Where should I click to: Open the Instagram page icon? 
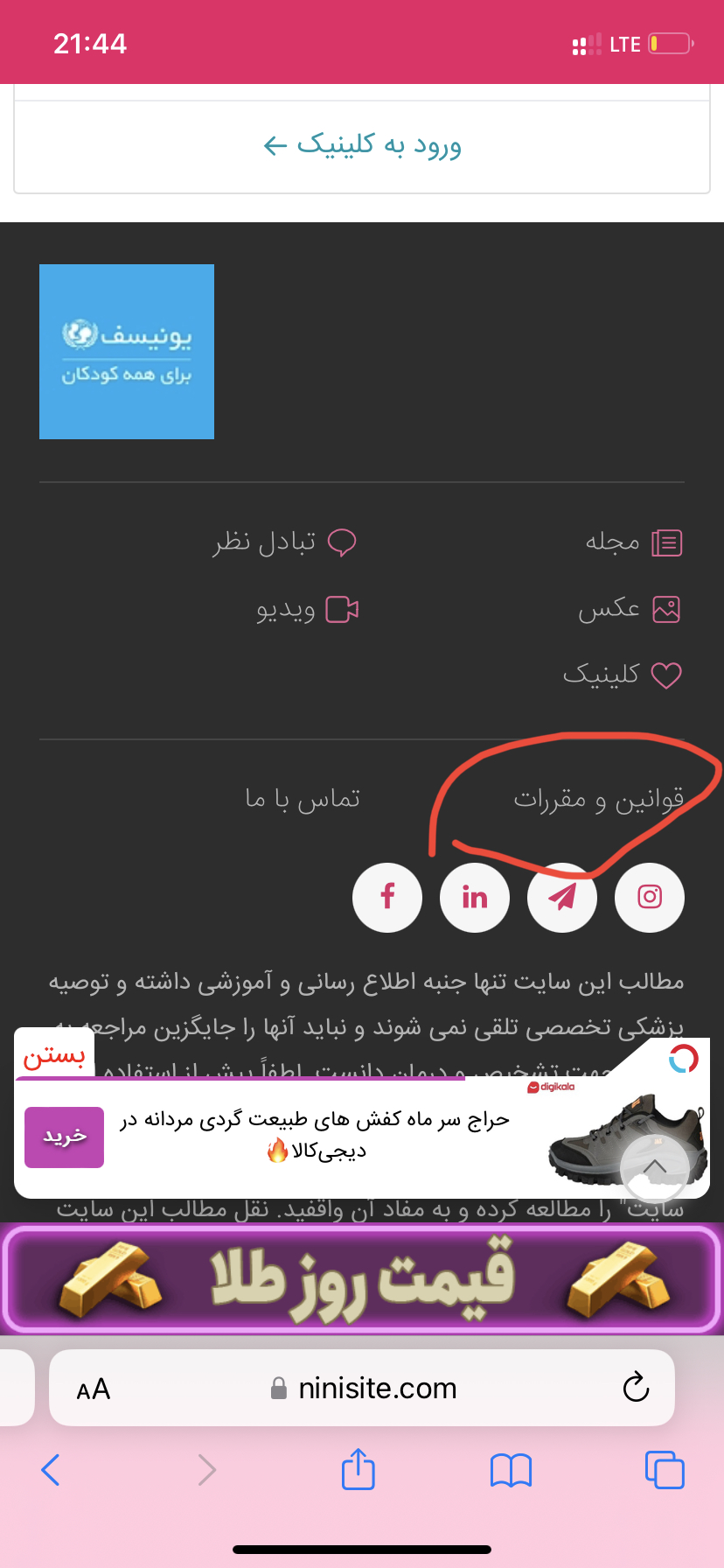650,897
